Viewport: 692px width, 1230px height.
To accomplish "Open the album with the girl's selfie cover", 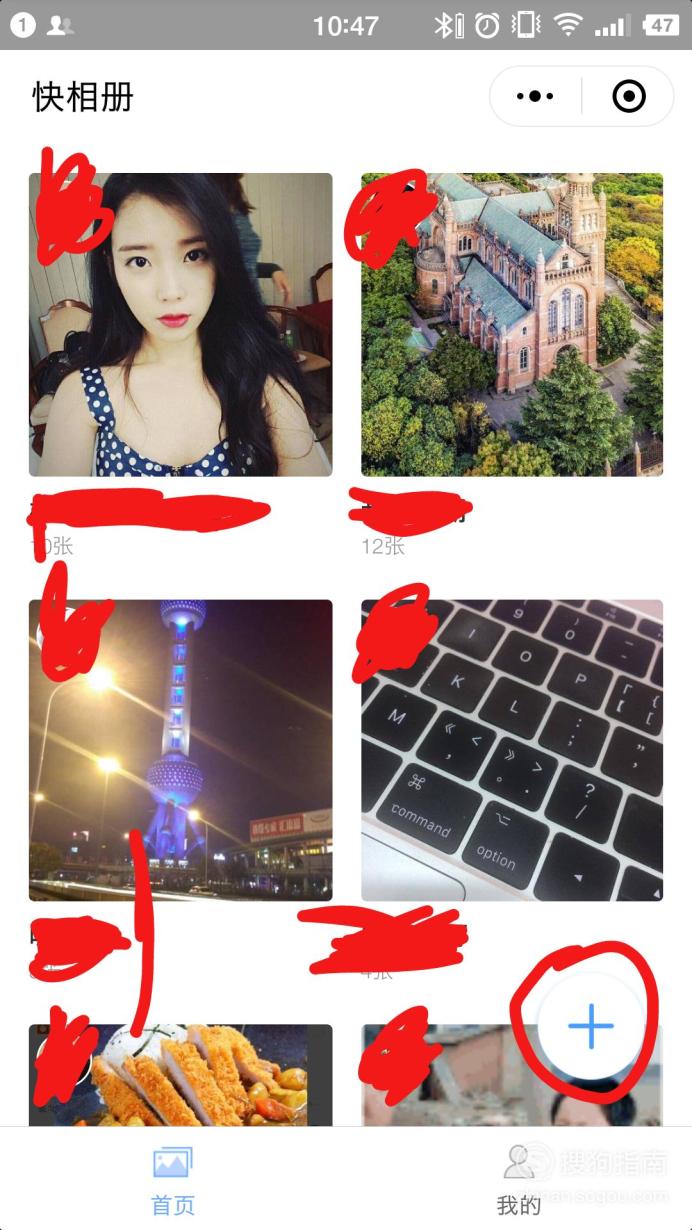I will click(181, 324).
